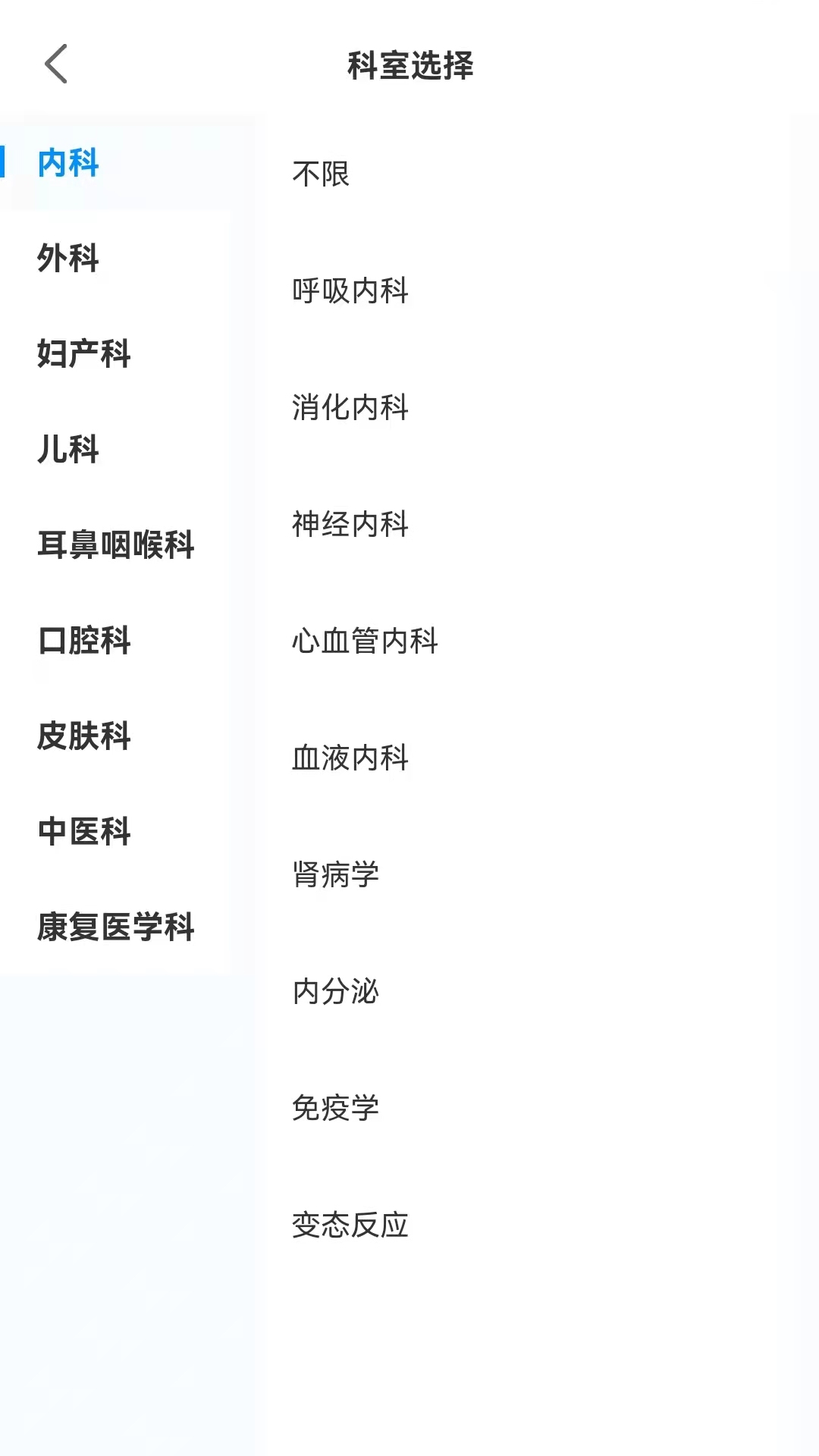Select 肾病学 from the list
The width and height of the screenshot is (819, 1456).
(x=336, y=874)
